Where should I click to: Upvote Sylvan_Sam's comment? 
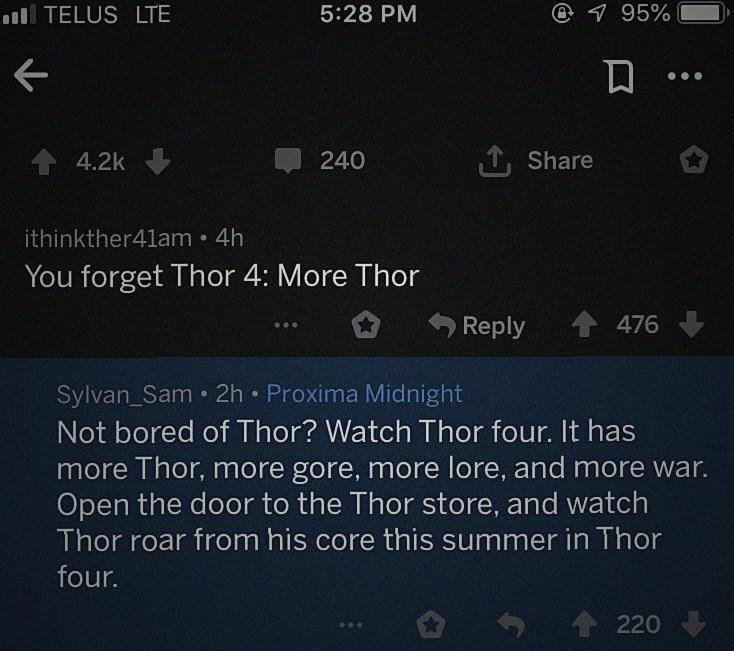coord(585,625)
